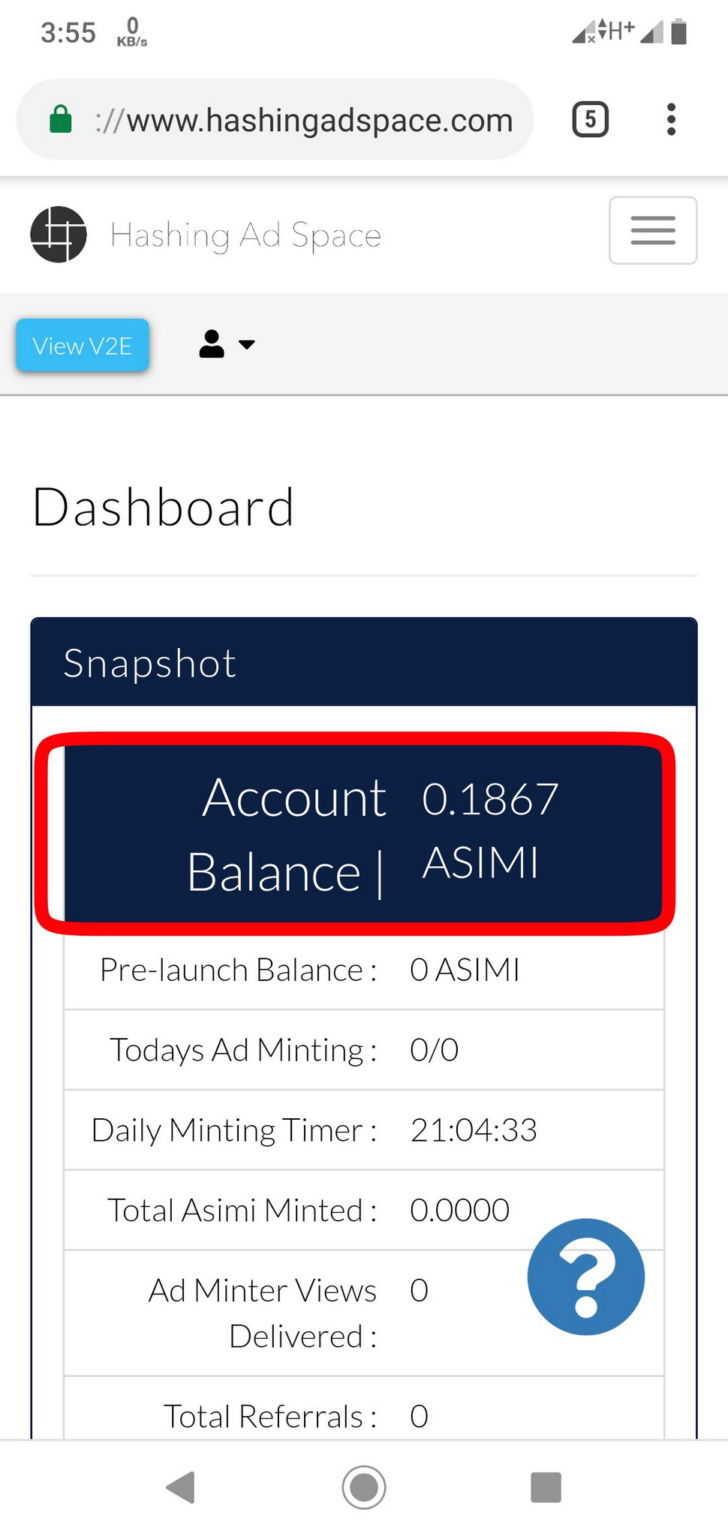The height and width of the screenshot is (1536, 728).
Task: Tap the system back button
Action: pyautogui.click(x=180, y=1488)
